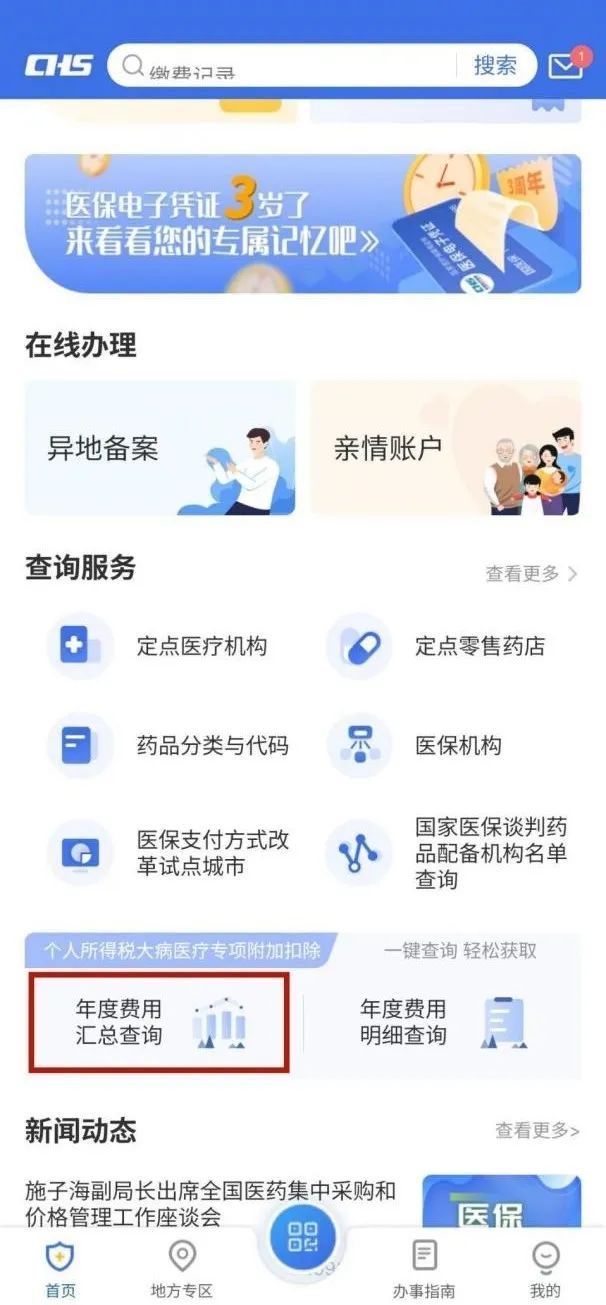Viewport: 606px width, 1305px height.
Task: View more under 查询服务
Action: [531, 573]
